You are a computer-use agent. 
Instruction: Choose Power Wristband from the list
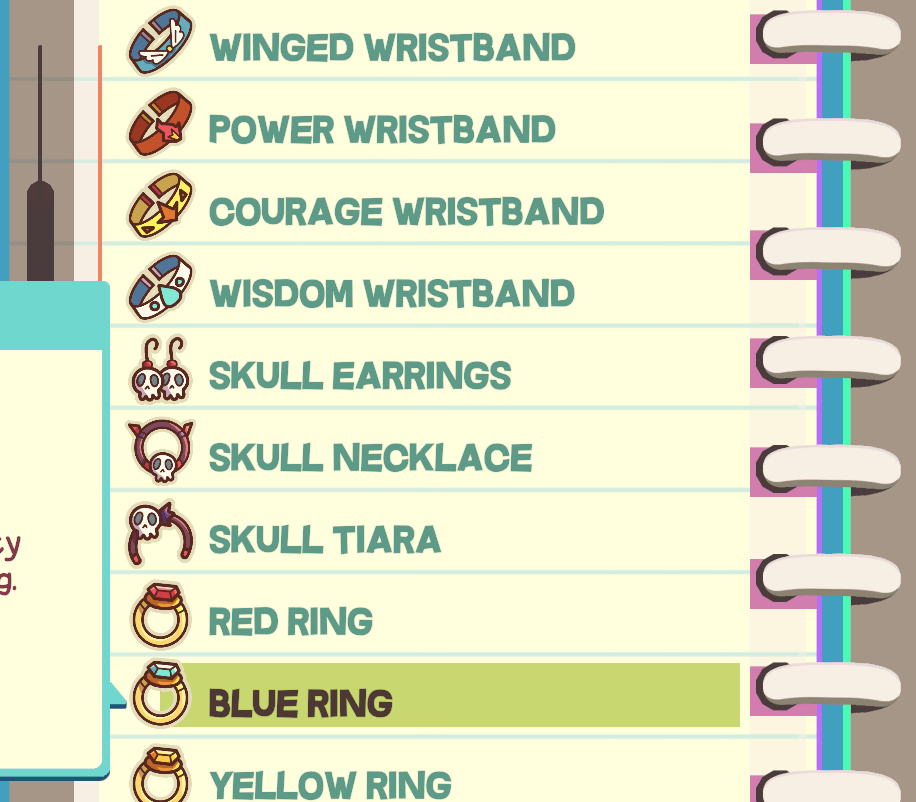[382, 129]
